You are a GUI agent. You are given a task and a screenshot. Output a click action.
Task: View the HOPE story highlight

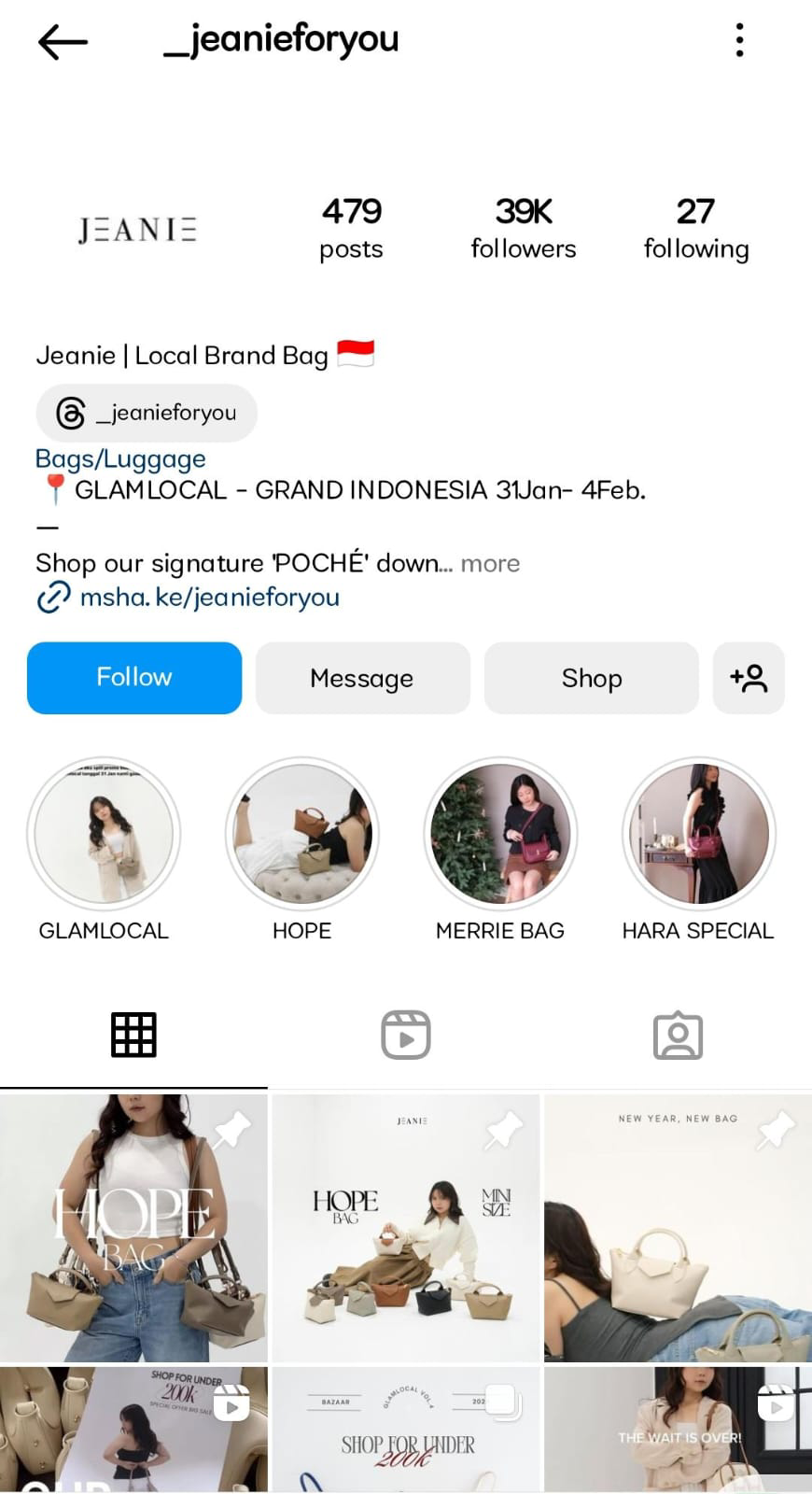click(x=301, y=834)
